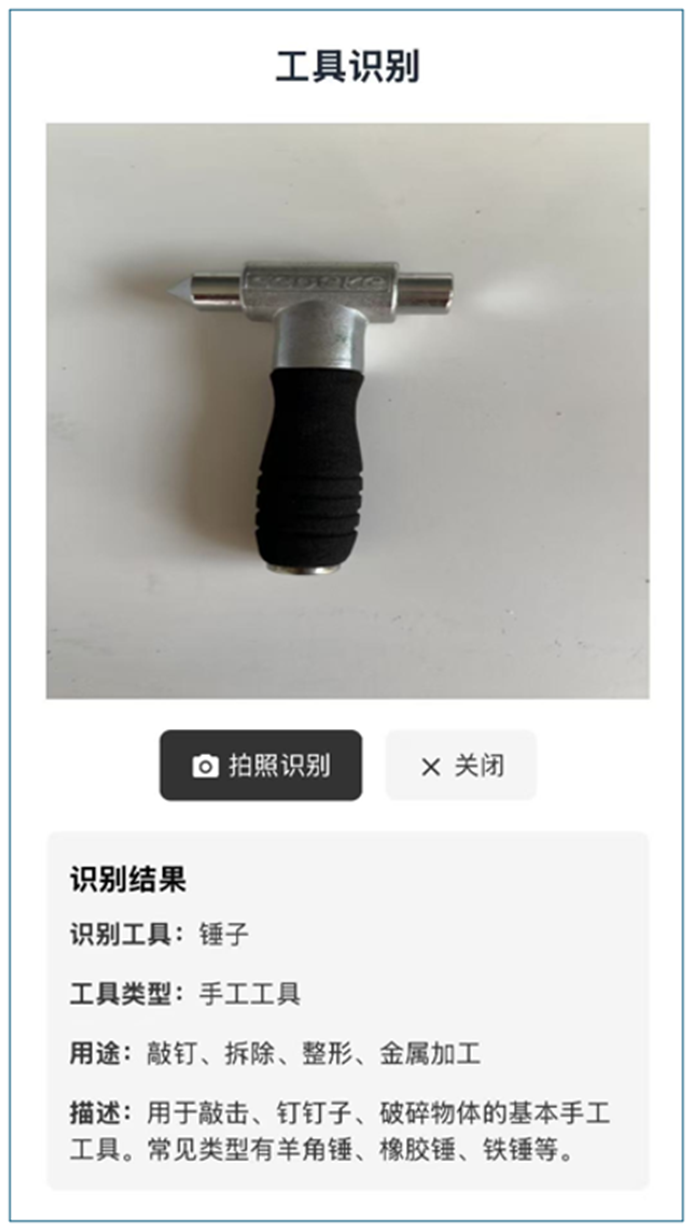Close the tool recognition panel via 关闭
Screen dimensions: 699x1231
coord(461,766)
